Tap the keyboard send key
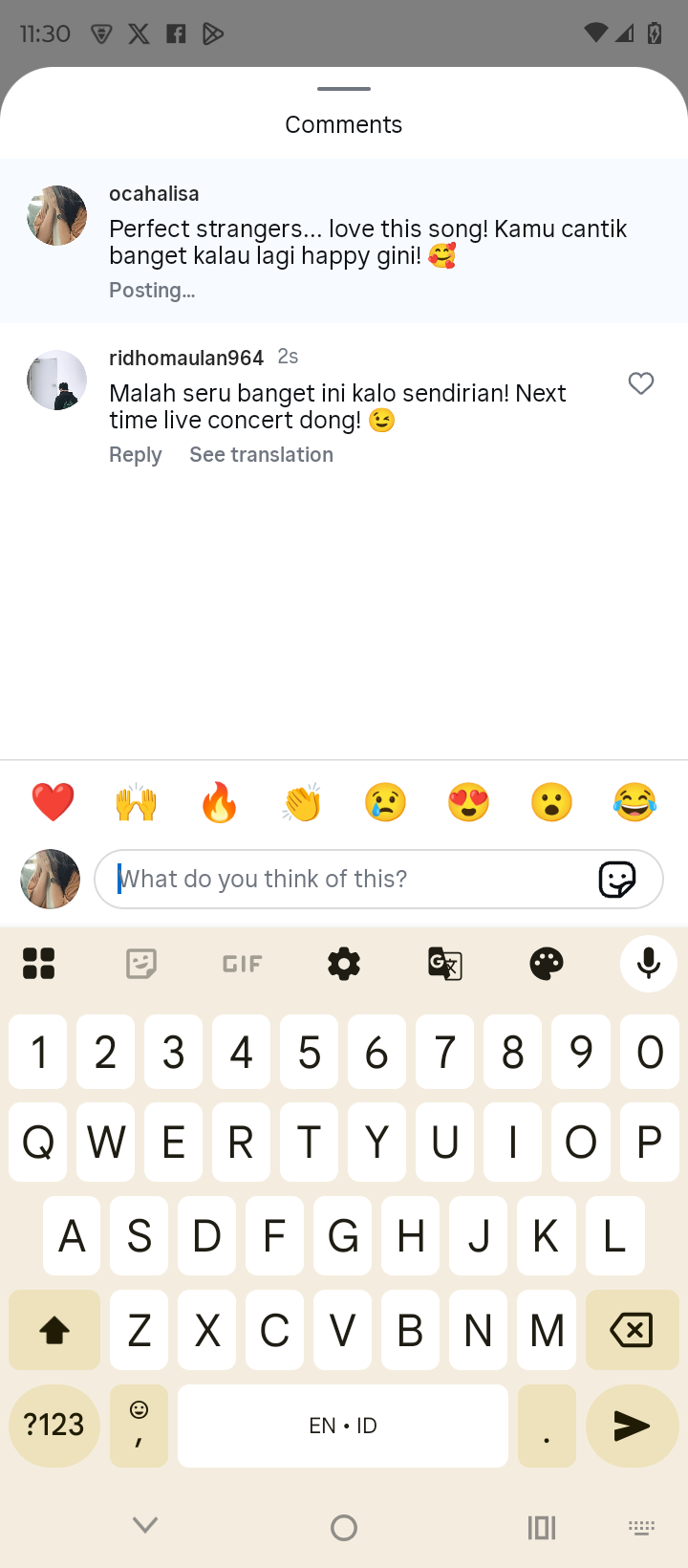The height and width of the screenshot is (1568, 688). 631,1426
